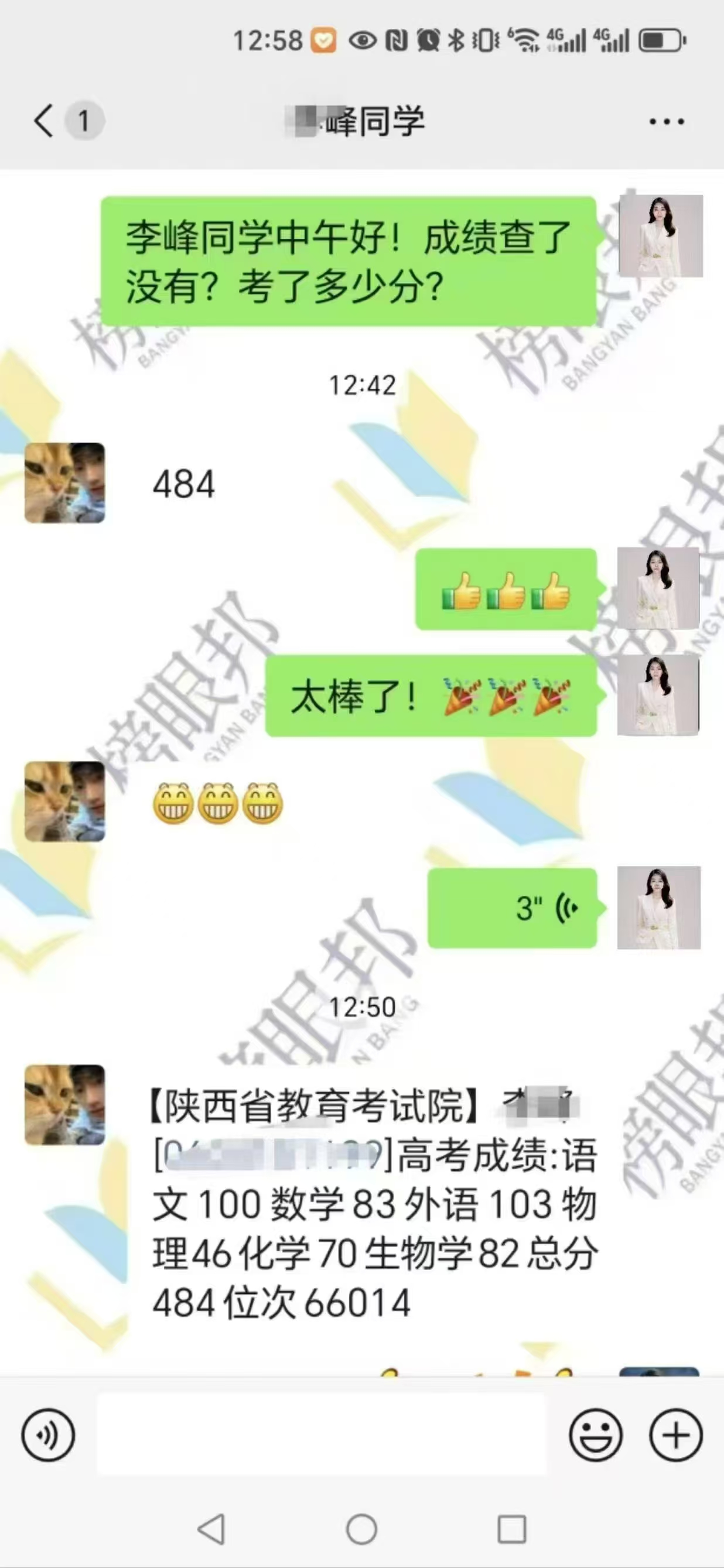The height and width of the screenshot is (1568, 724).
Task: Focus the message text field
Action: (322, 1435)
